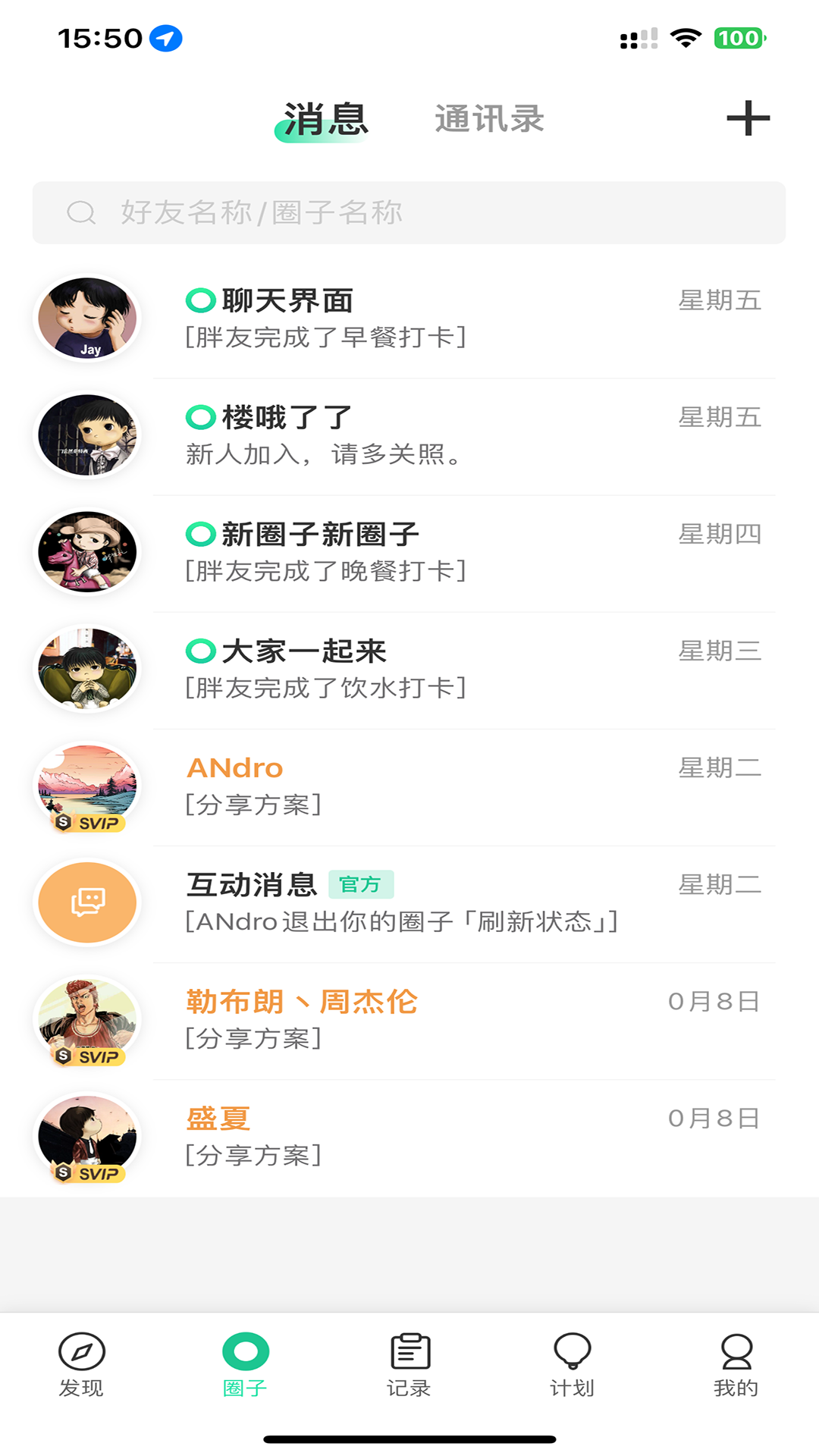Tap the search input field

point(409,213)
